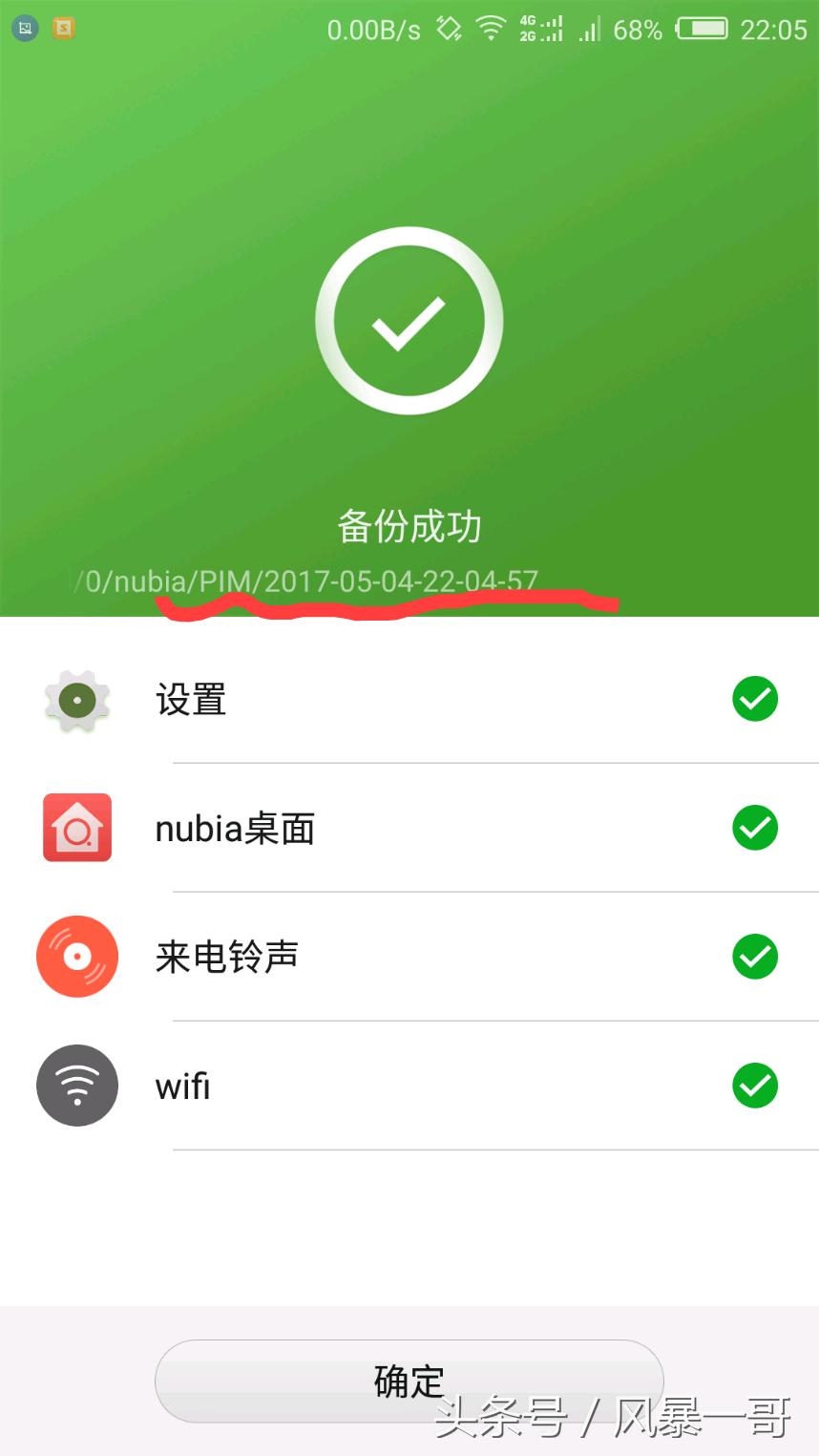Image resolution: width=819 pixels, height=1456 pixels.
Task: Toggle the checkmark next to 来电铃声
Action: (x=755, y=956)
